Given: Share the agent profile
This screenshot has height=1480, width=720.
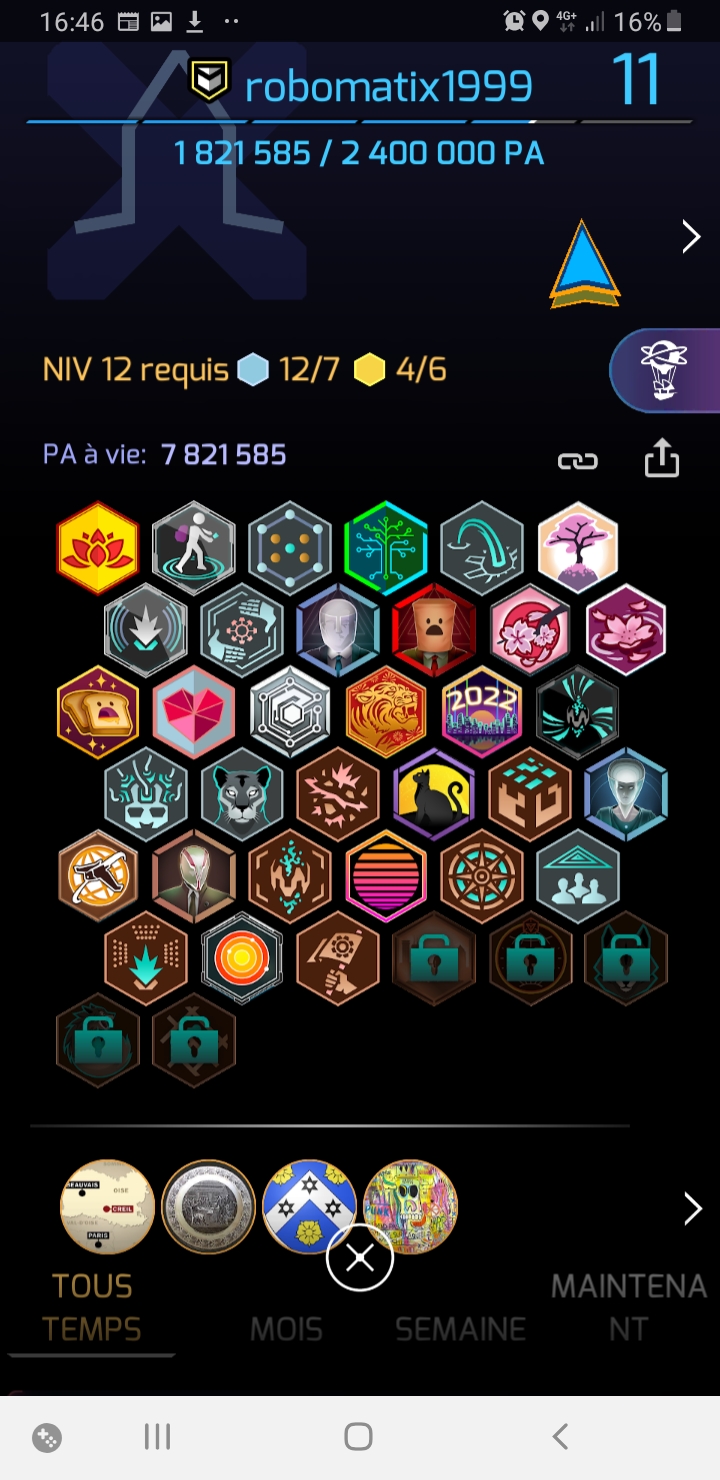Looking at the screenshot, I should pos(661,460).
